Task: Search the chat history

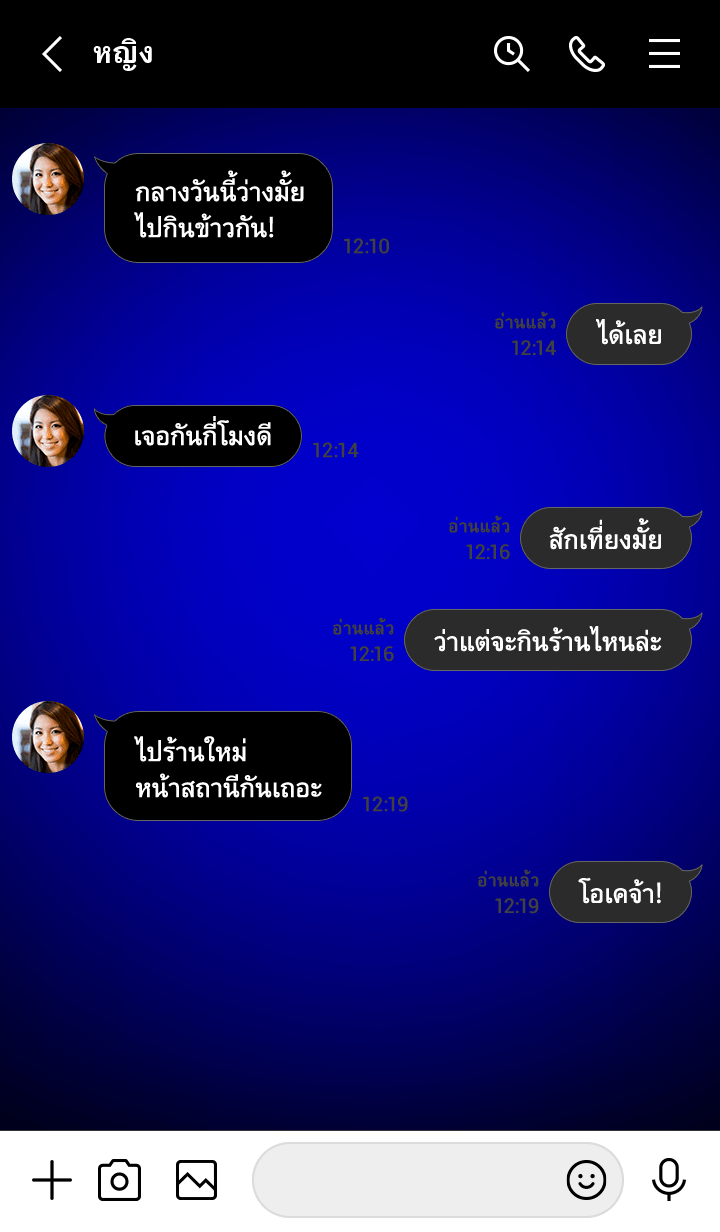Action: click(511, 54)
